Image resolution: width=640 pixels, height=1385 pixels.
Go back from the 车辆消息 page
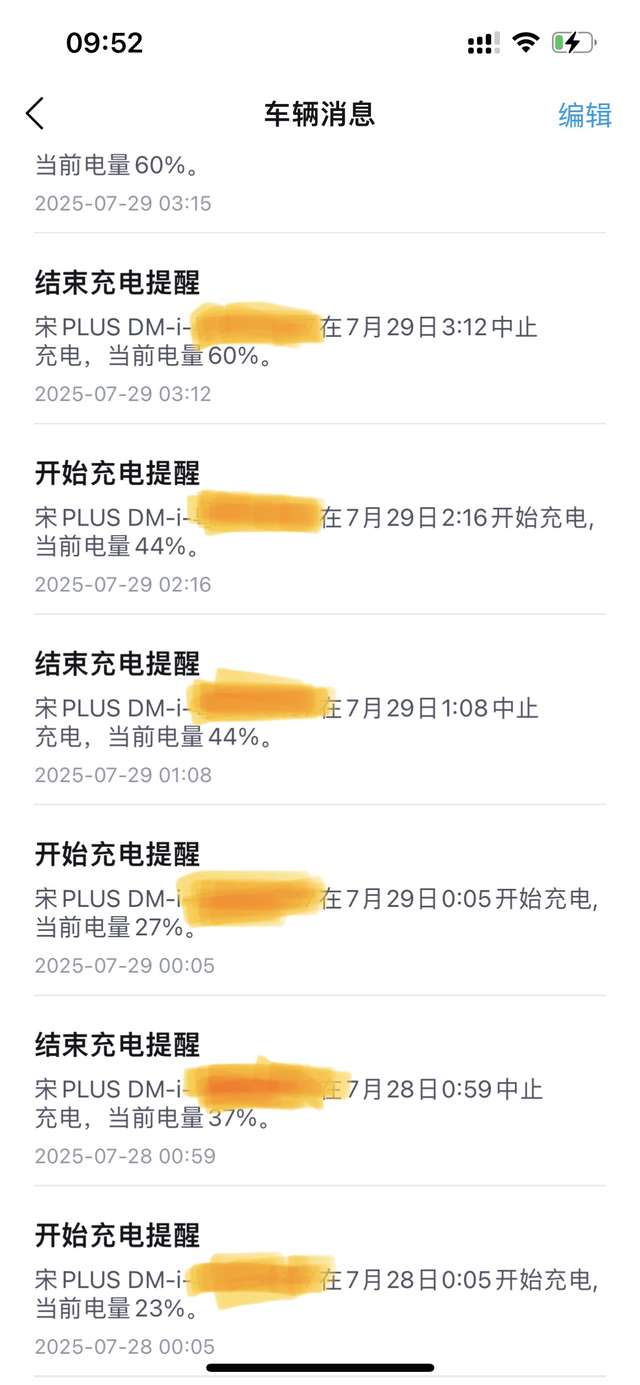[x=35, y=114]
